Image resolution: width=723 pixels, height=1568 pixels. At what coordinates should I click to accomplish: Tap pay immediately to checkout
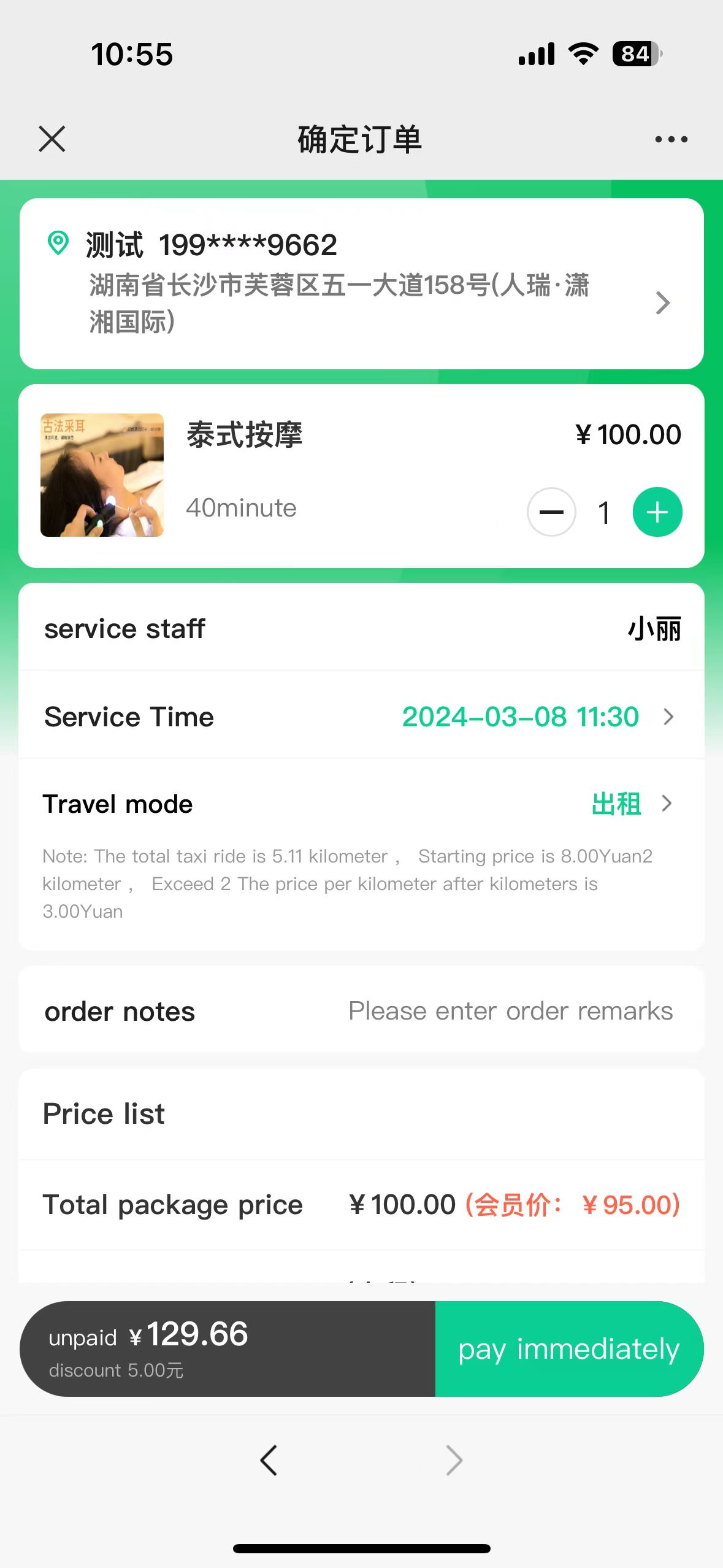click(x=568, y=1348)
